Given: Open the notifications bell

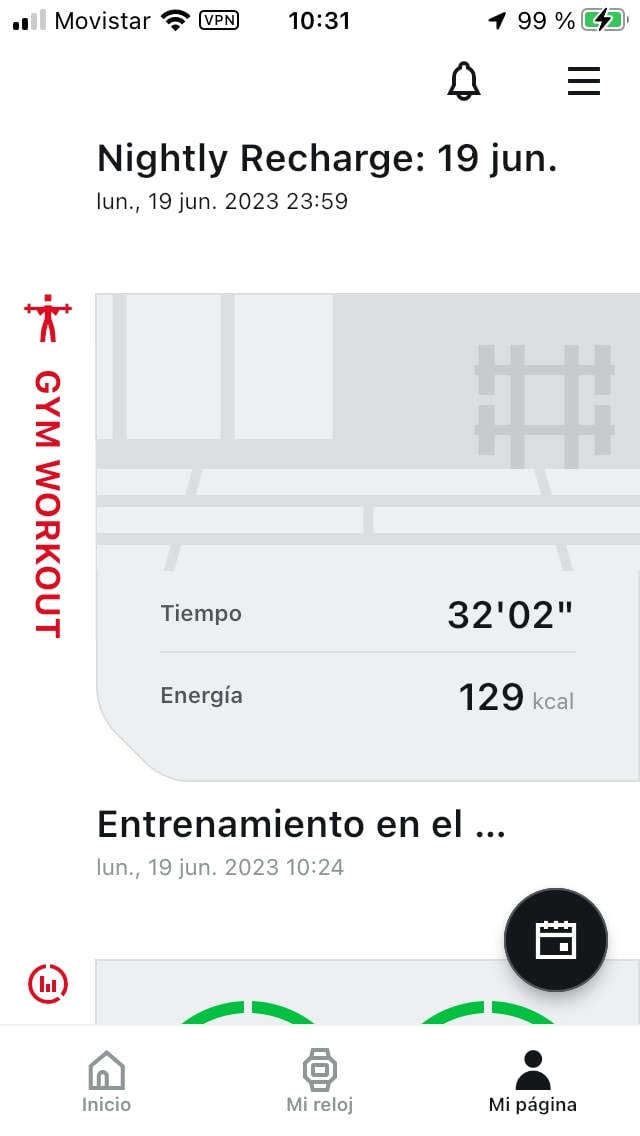Looking at the screenshot, I should click(463, 81).
